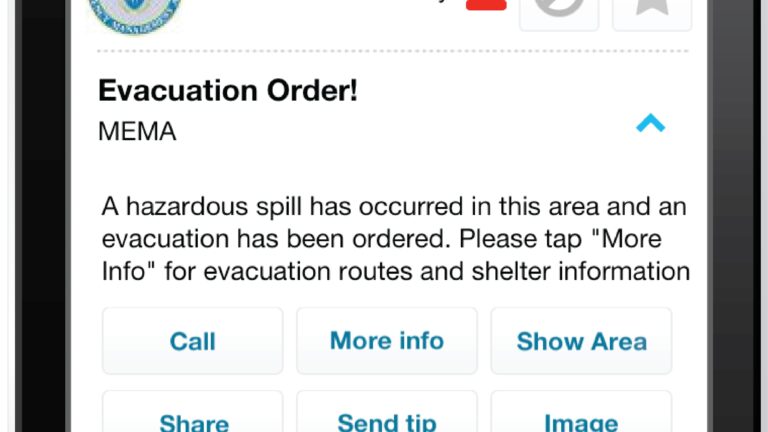The height and width of the screenshot is (432, 768).
Task: Tap the Call button
Action: [x=192, y=341]
